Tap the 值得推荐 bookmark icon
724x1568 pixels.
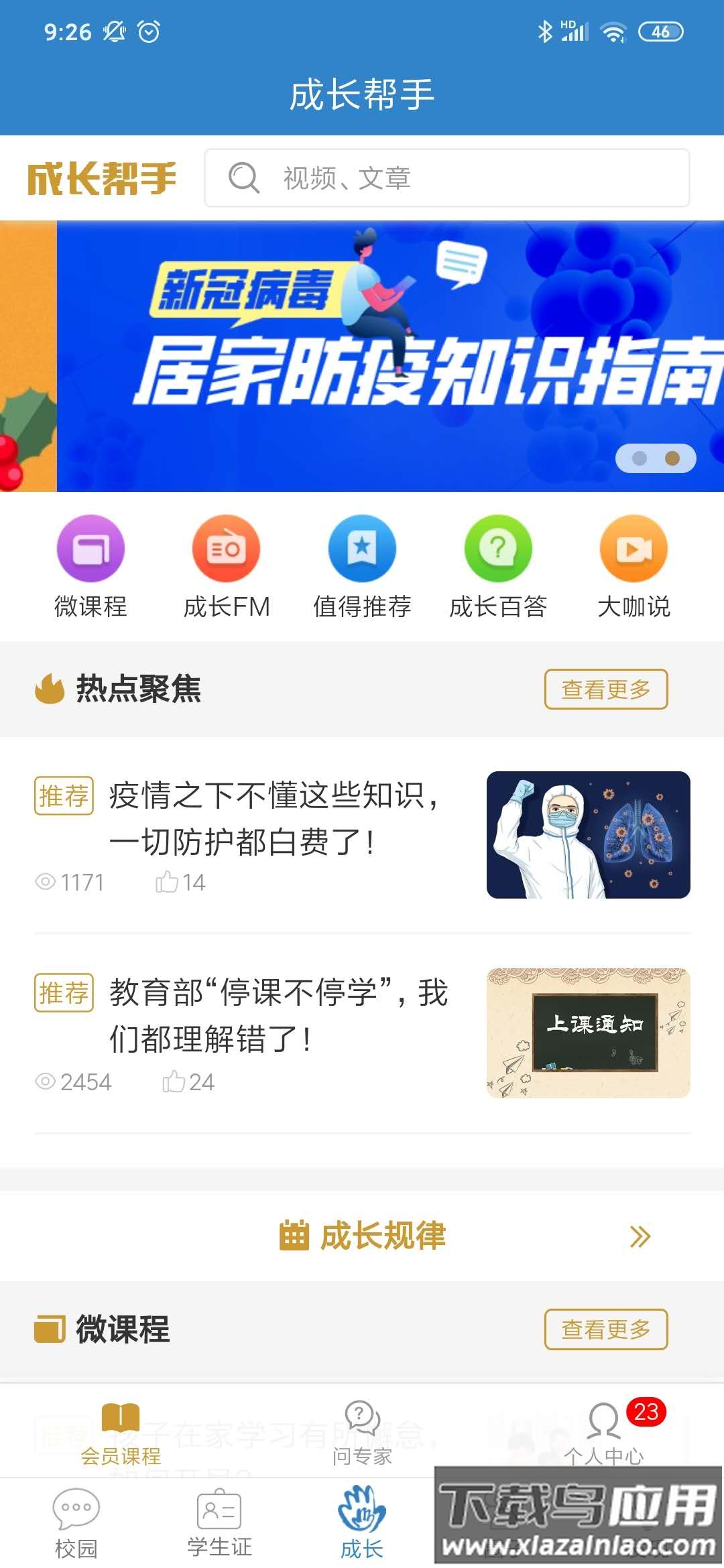tap(361, 548)
